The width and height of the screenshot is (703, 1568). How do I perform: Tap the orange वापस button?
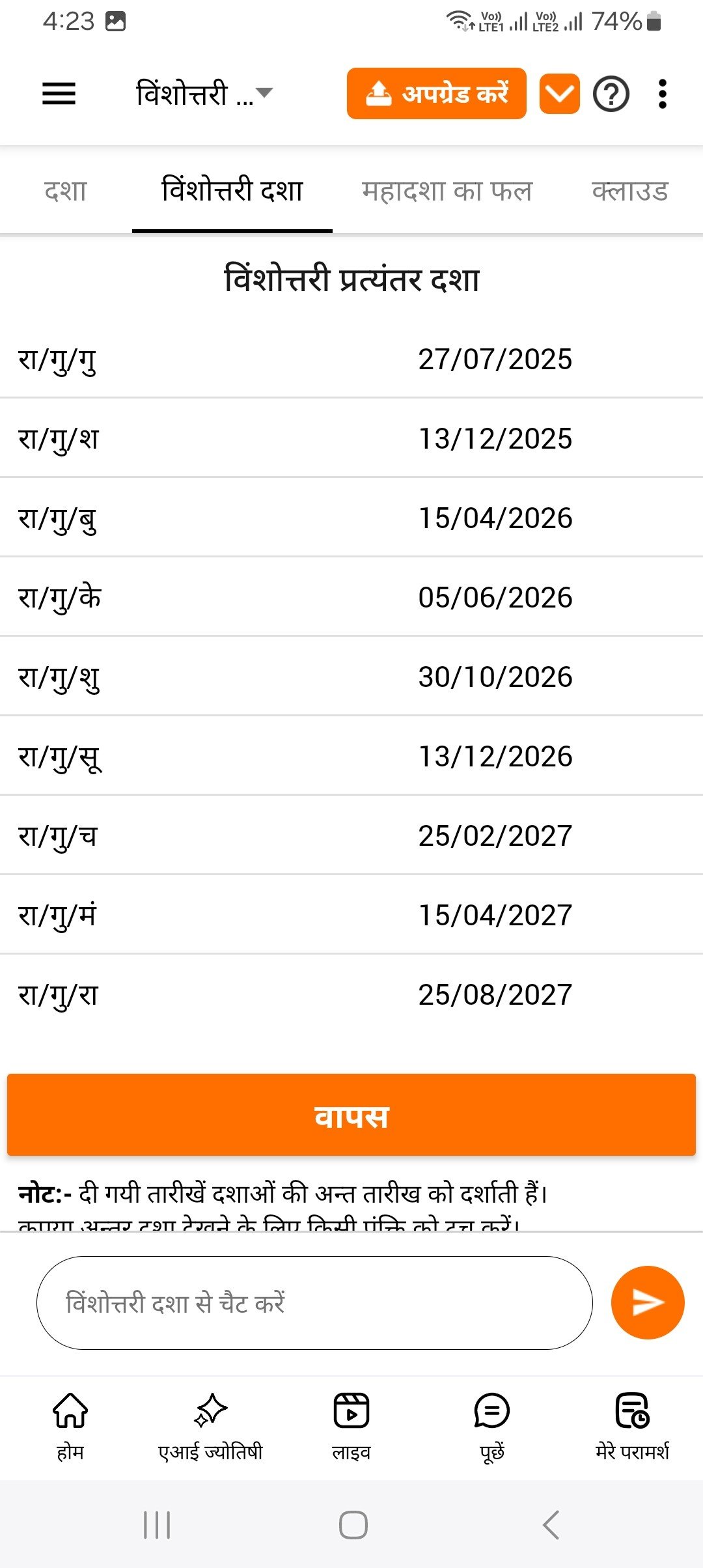pos(351,1115)
